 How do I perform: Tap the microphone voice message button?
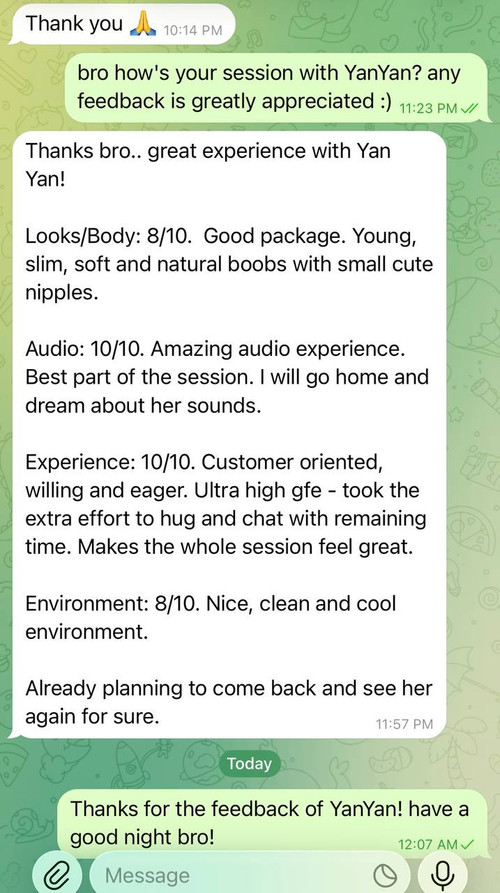[x=442, y=874]
